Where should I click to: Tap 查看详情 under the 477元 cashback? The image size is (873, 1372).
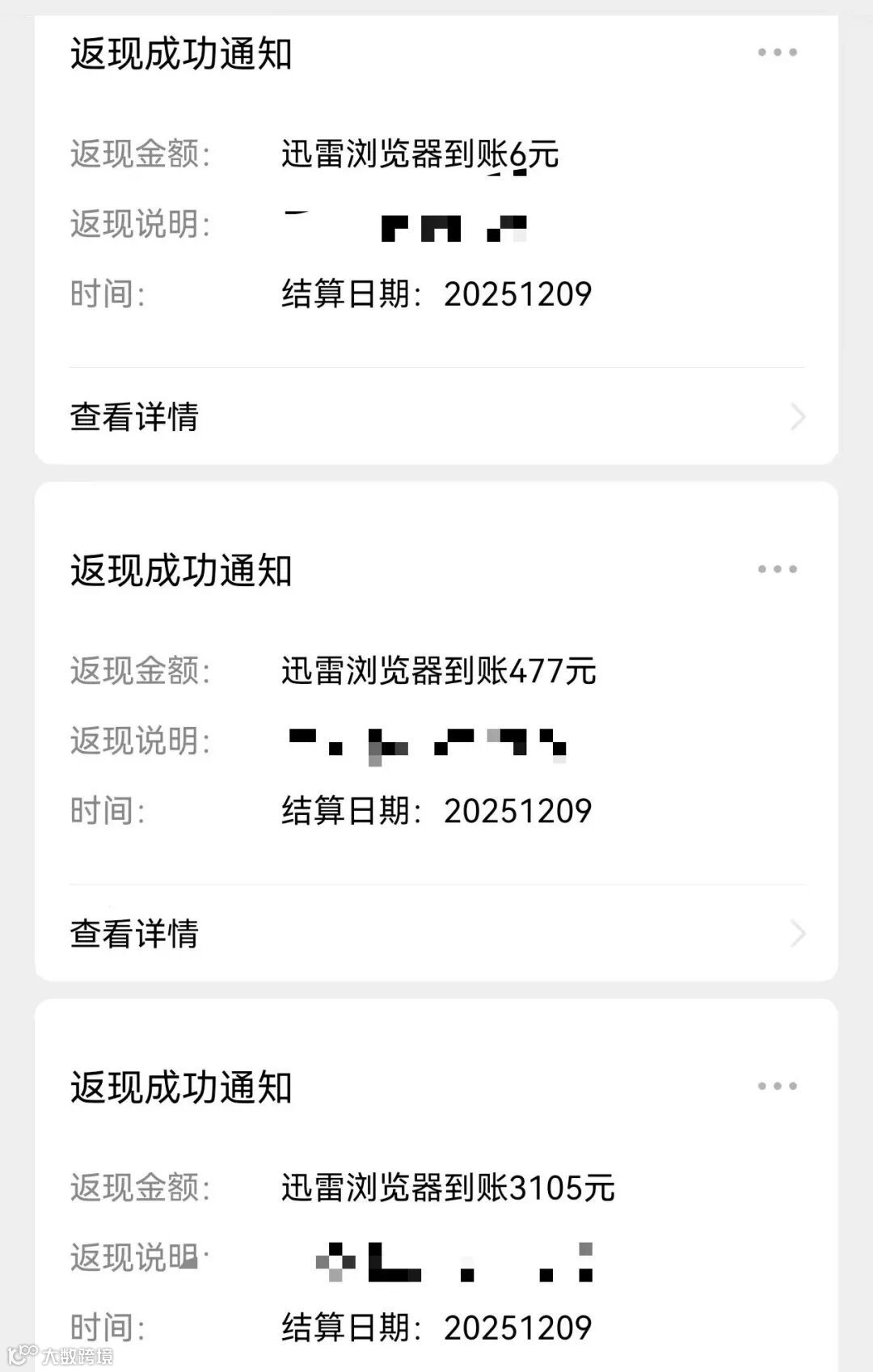coord(436,934)
